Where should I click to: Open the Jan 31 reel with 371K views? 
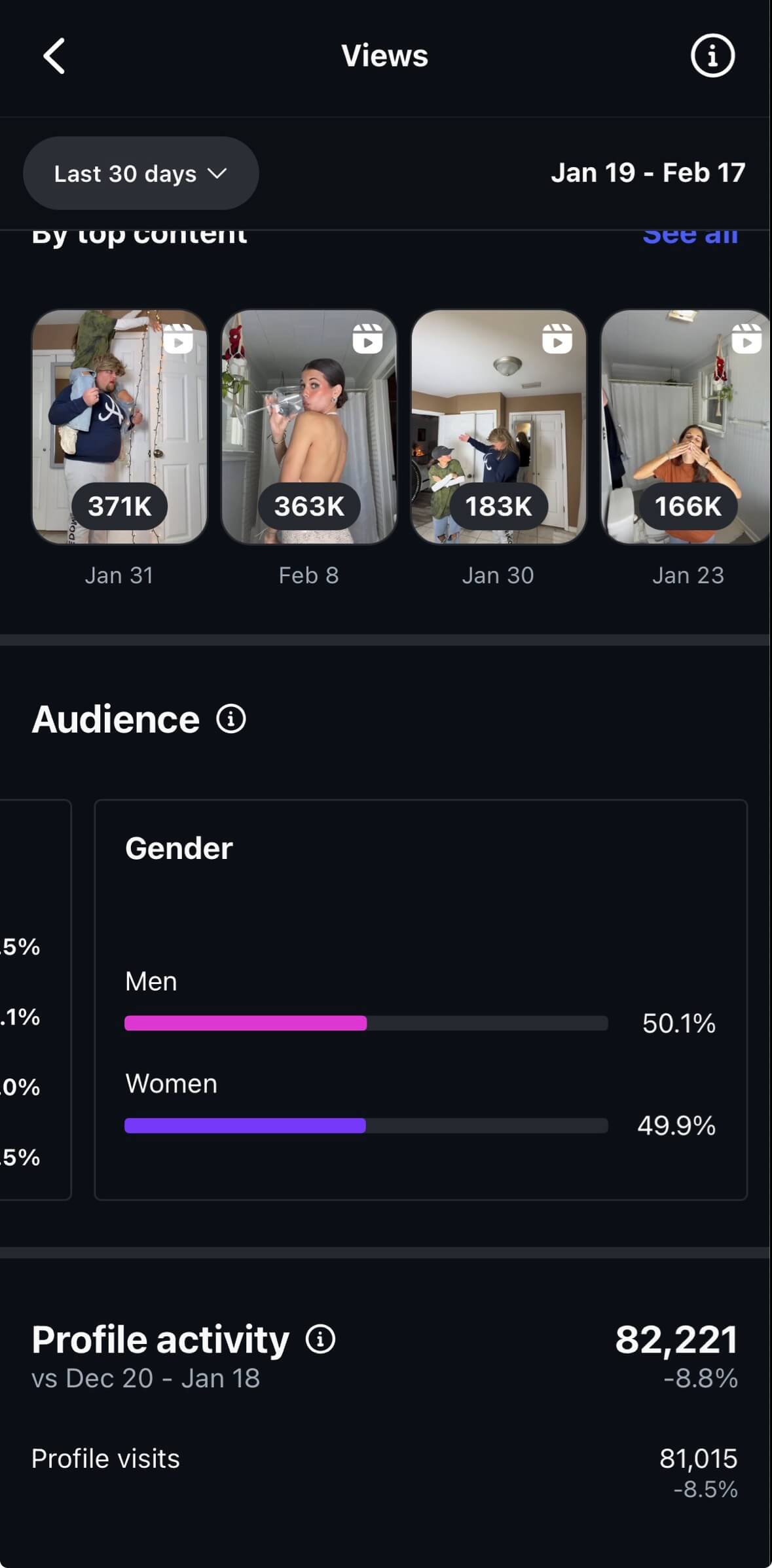coord(120,427)
